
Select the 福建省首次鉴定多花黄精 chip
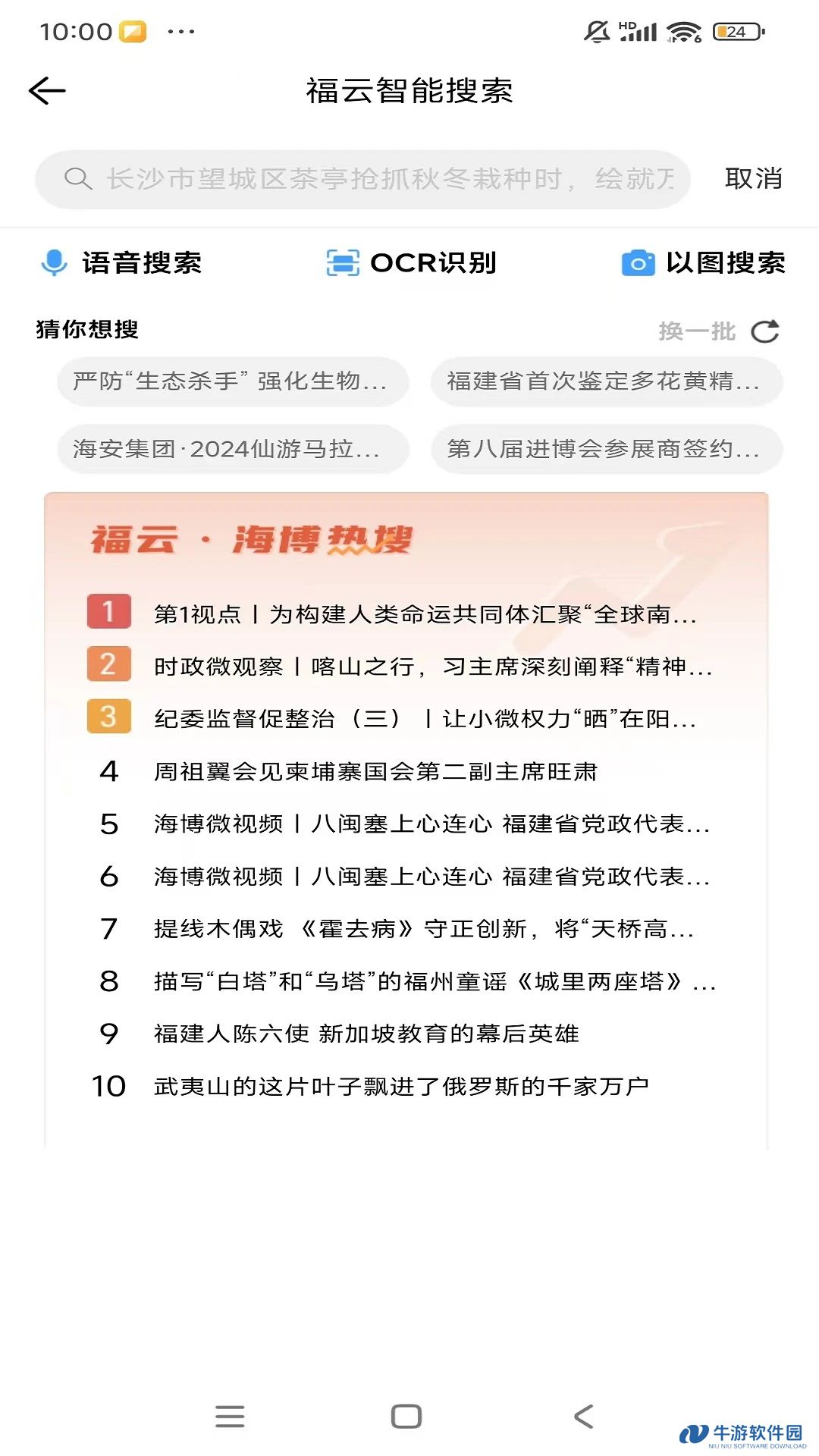point(607,381)
